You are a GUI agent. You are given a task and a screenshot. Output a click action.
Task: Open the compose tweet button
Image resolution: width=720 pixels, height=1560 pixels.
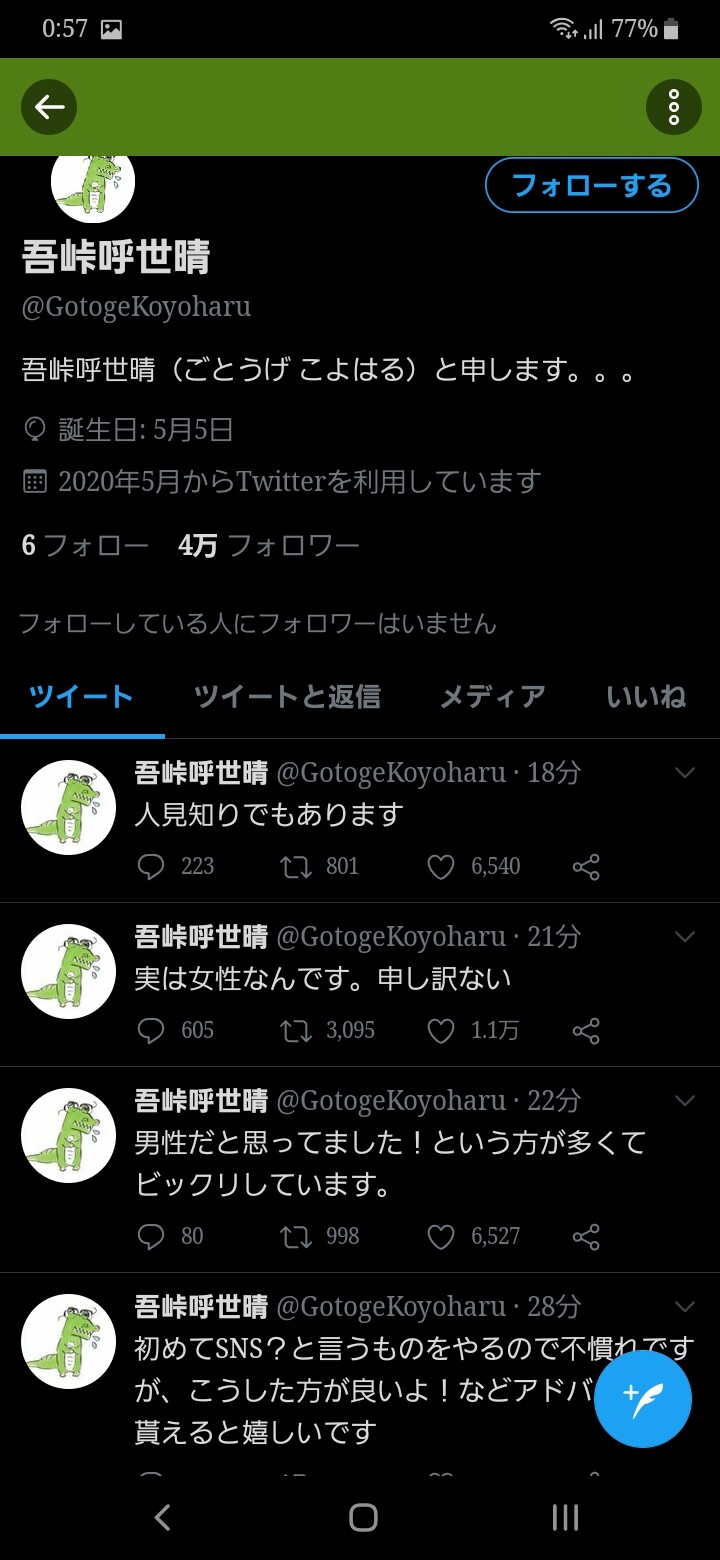coord(643,1400)
